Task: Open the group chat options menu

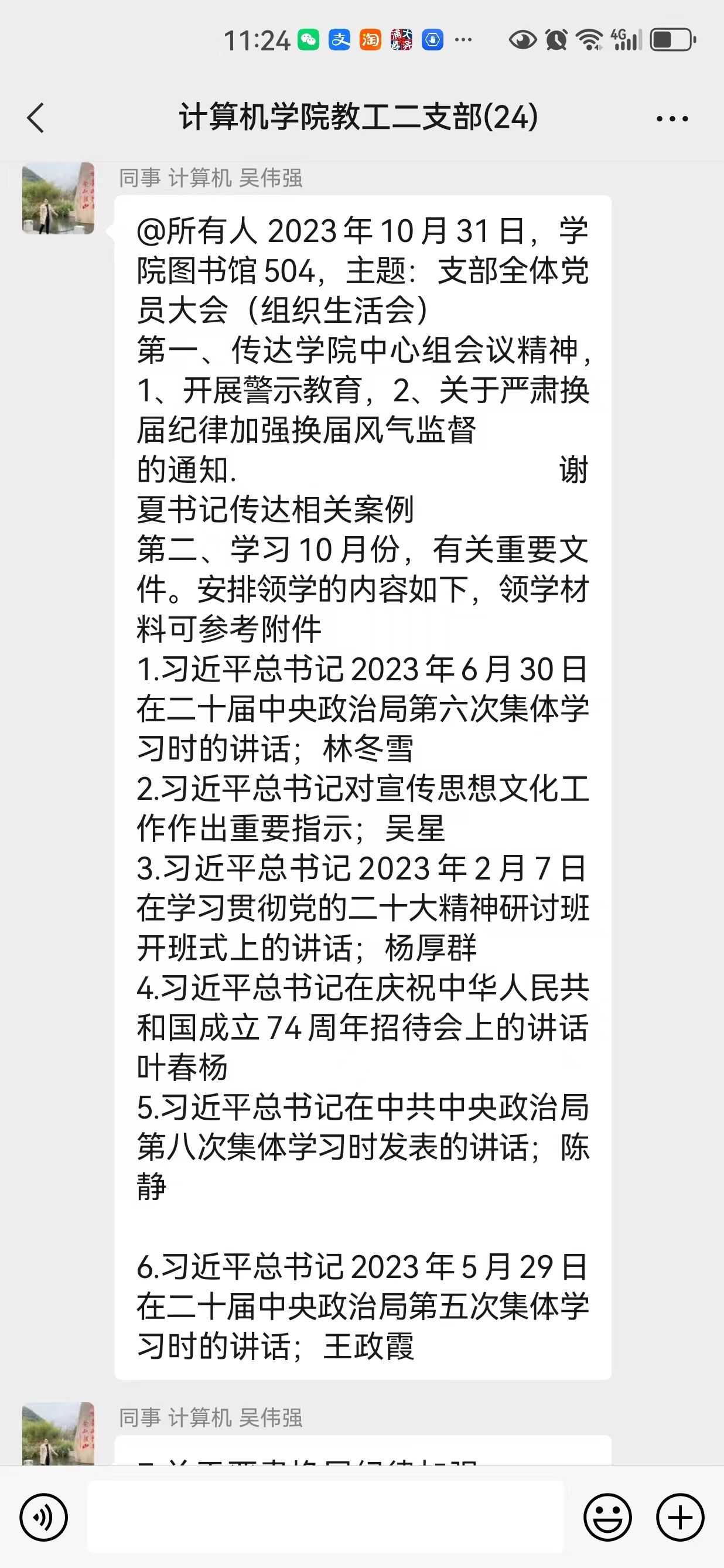Action: (671, 120)
